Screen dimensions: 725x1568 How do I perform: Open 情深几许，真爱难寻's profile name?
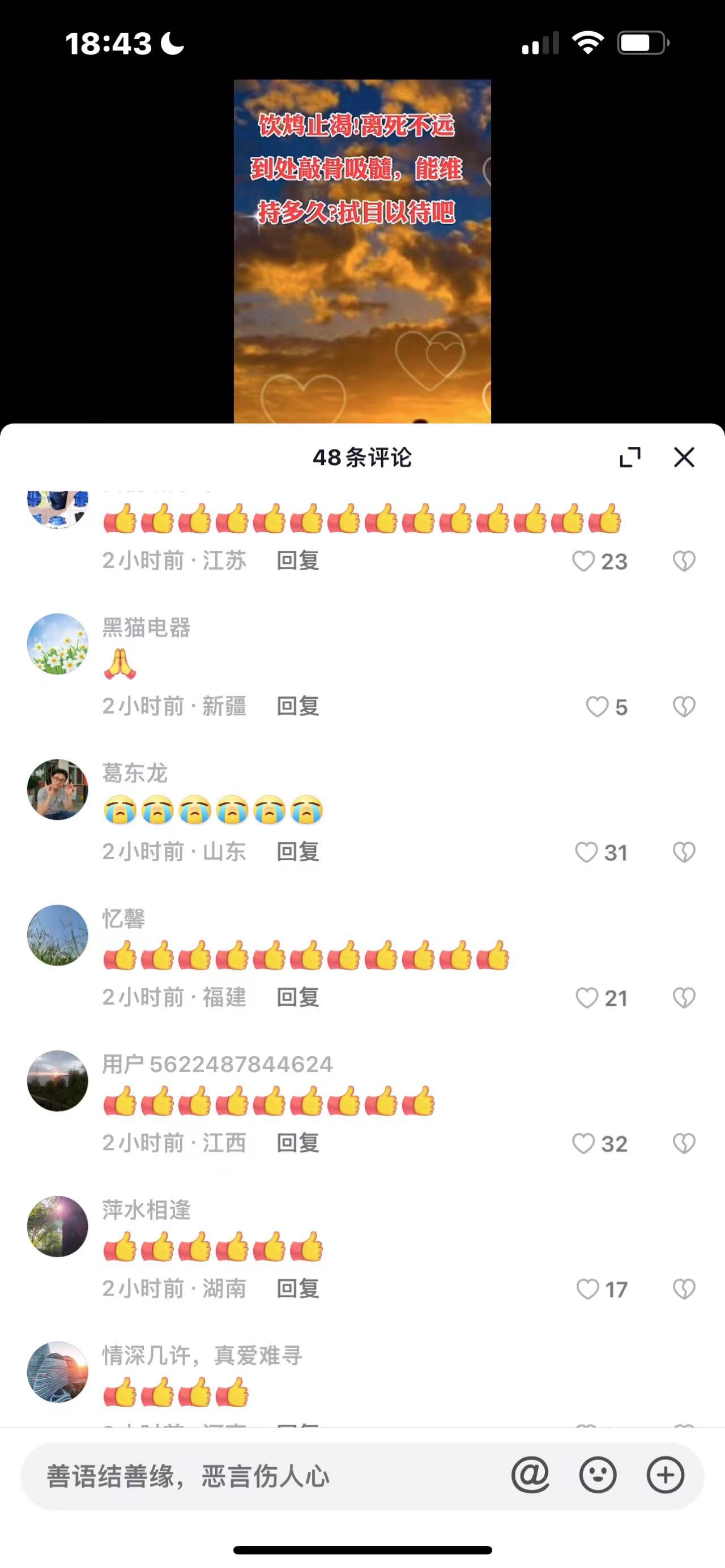click(x=202, y=1356)
